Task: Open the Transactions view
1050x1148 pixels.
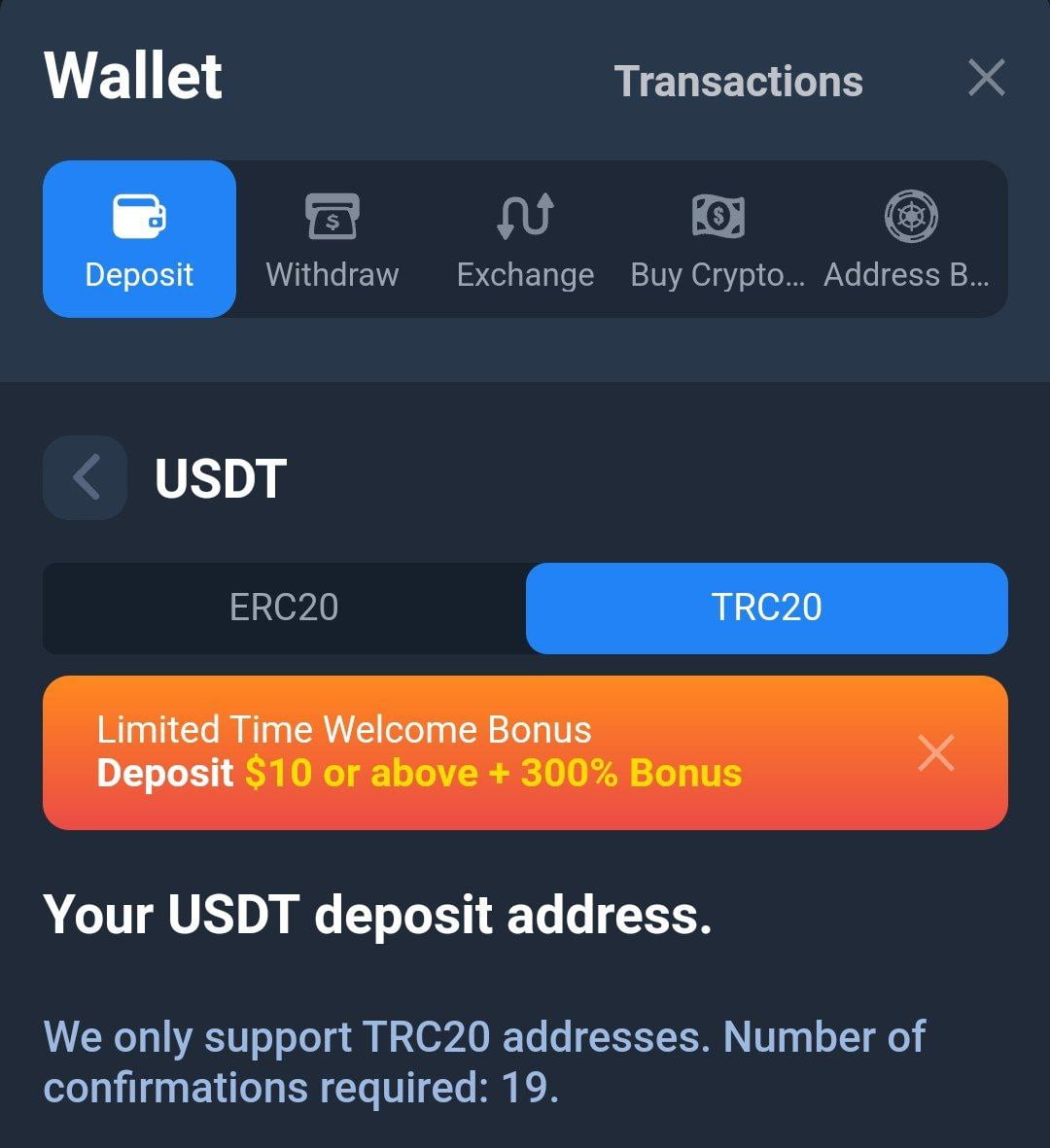Action: tap(740, 82)
